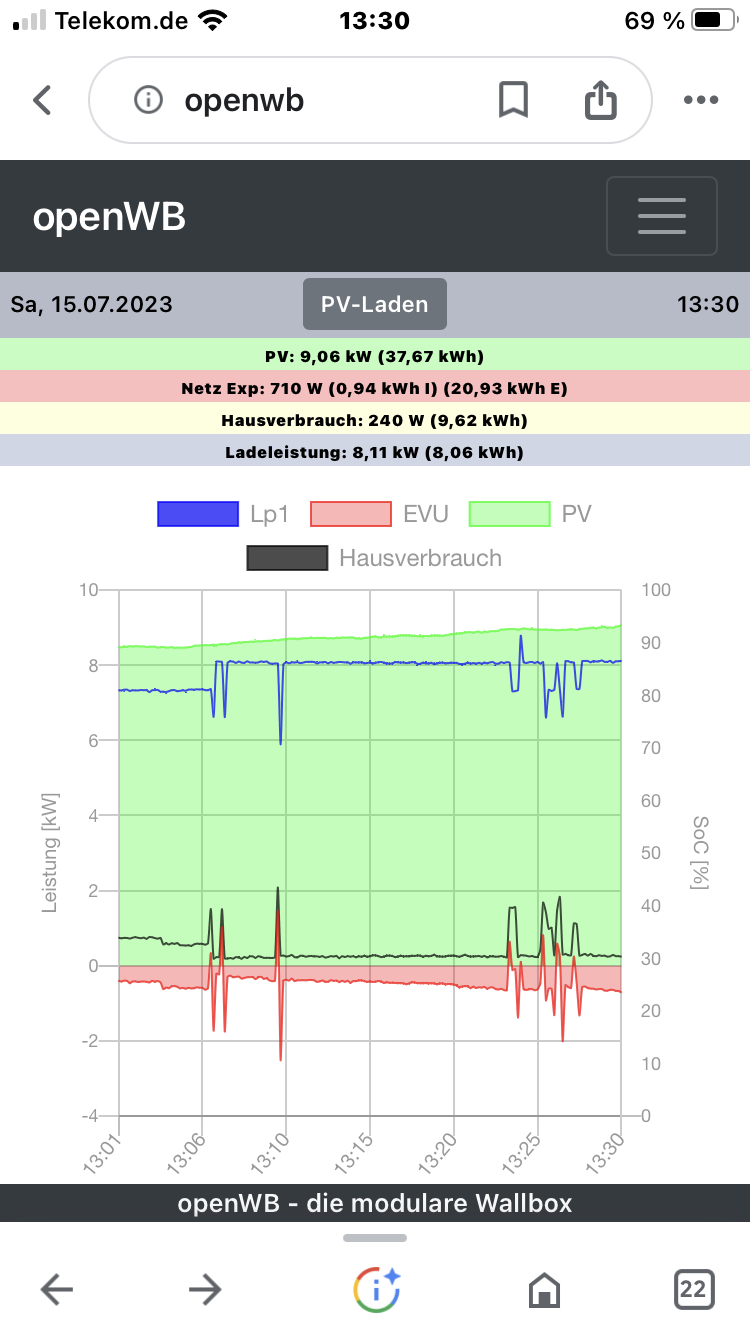This screenshot has width=750, height=1334.
Task: Toggle the Hausverbrauch legend entry
Action: [x=375, y=558]
